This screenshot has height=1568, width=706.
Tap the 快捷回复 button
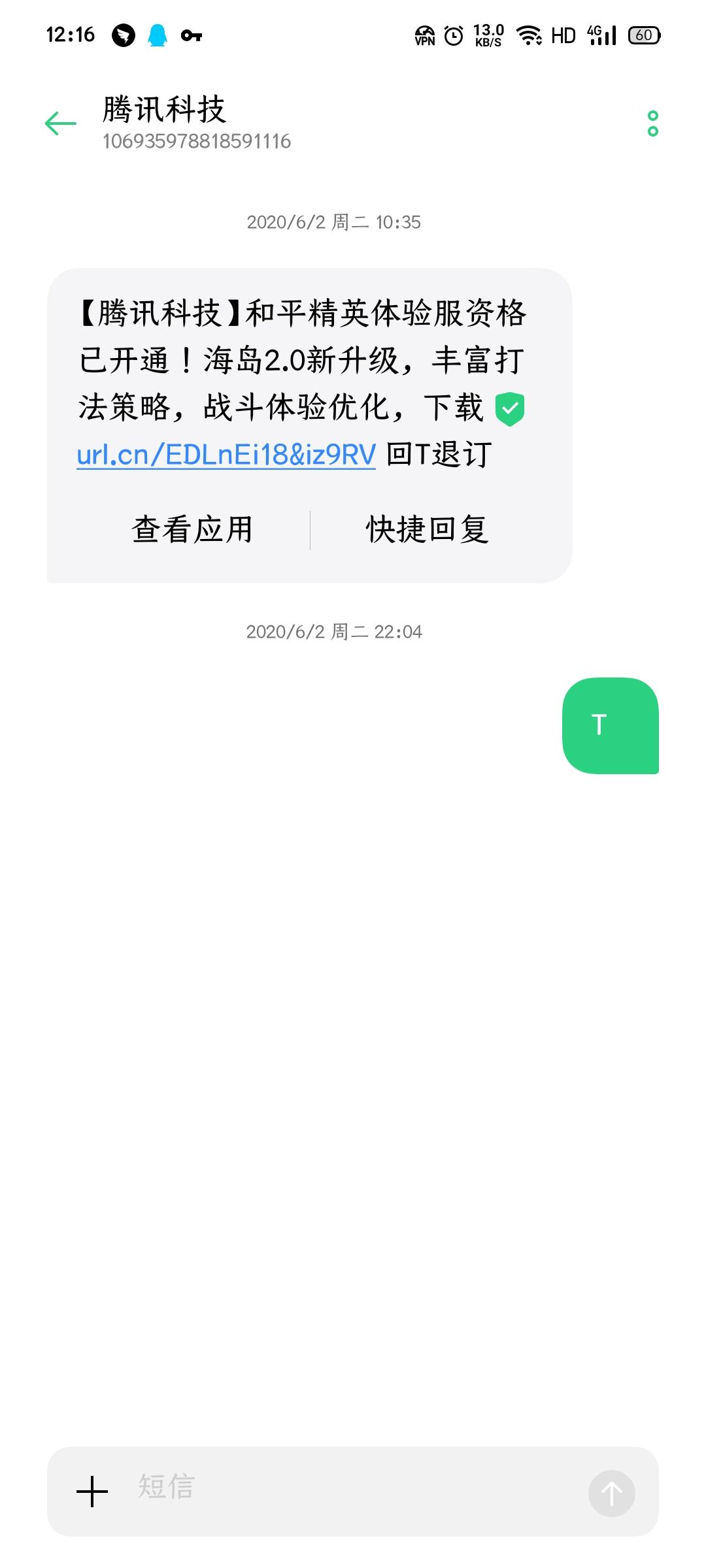click(x=428, y=529)
